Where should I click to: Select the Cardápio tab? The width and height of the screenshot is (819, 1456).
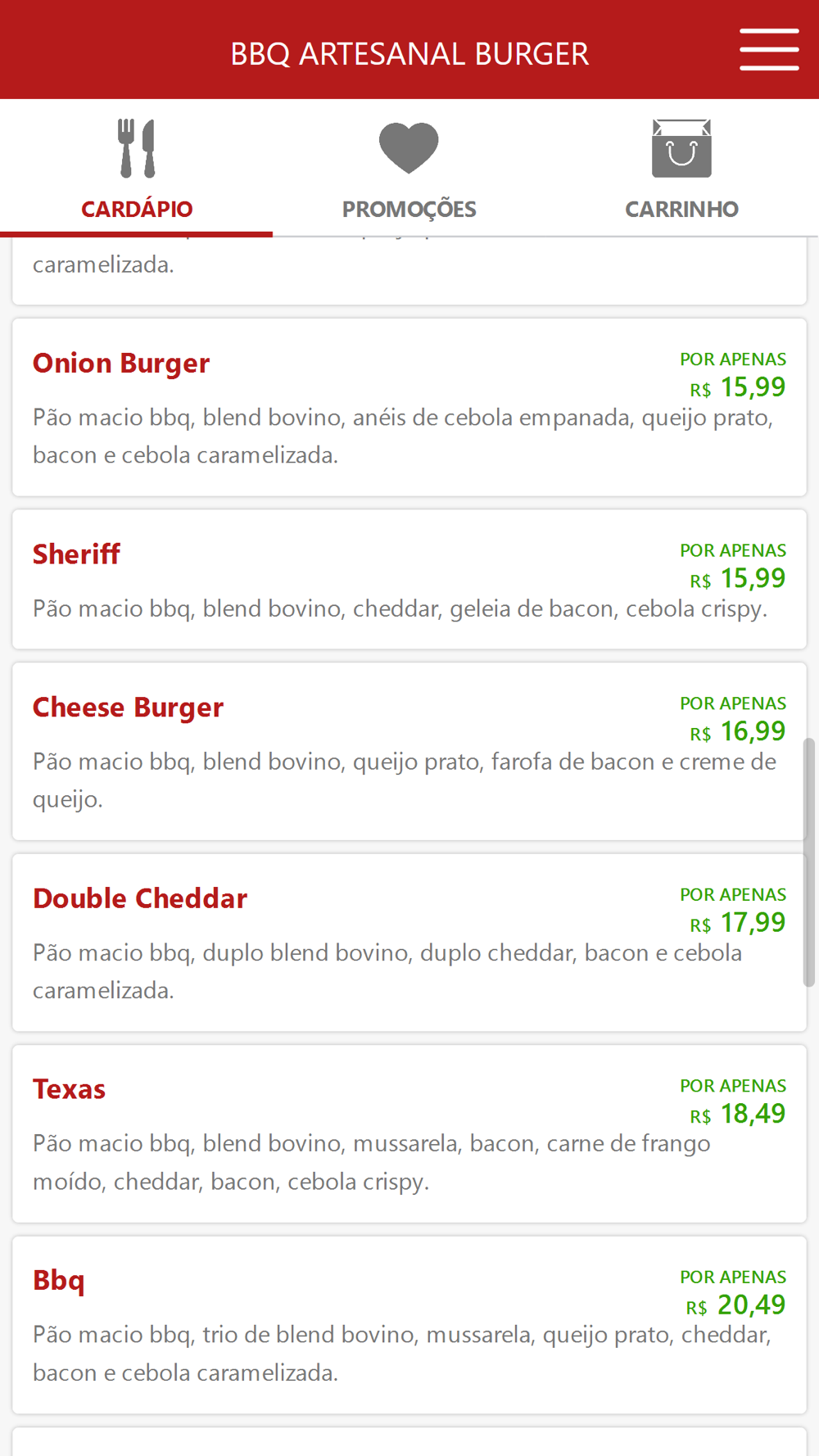tap(136, 169)
